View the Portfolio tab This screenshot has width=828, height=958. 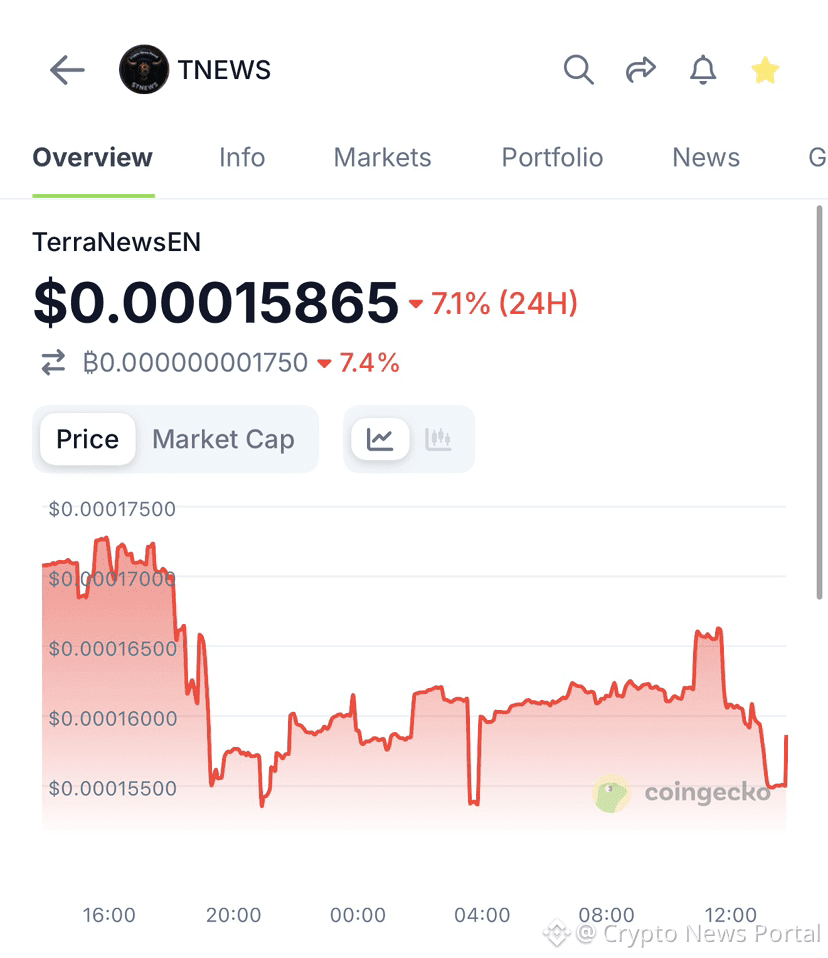(551, 157)
